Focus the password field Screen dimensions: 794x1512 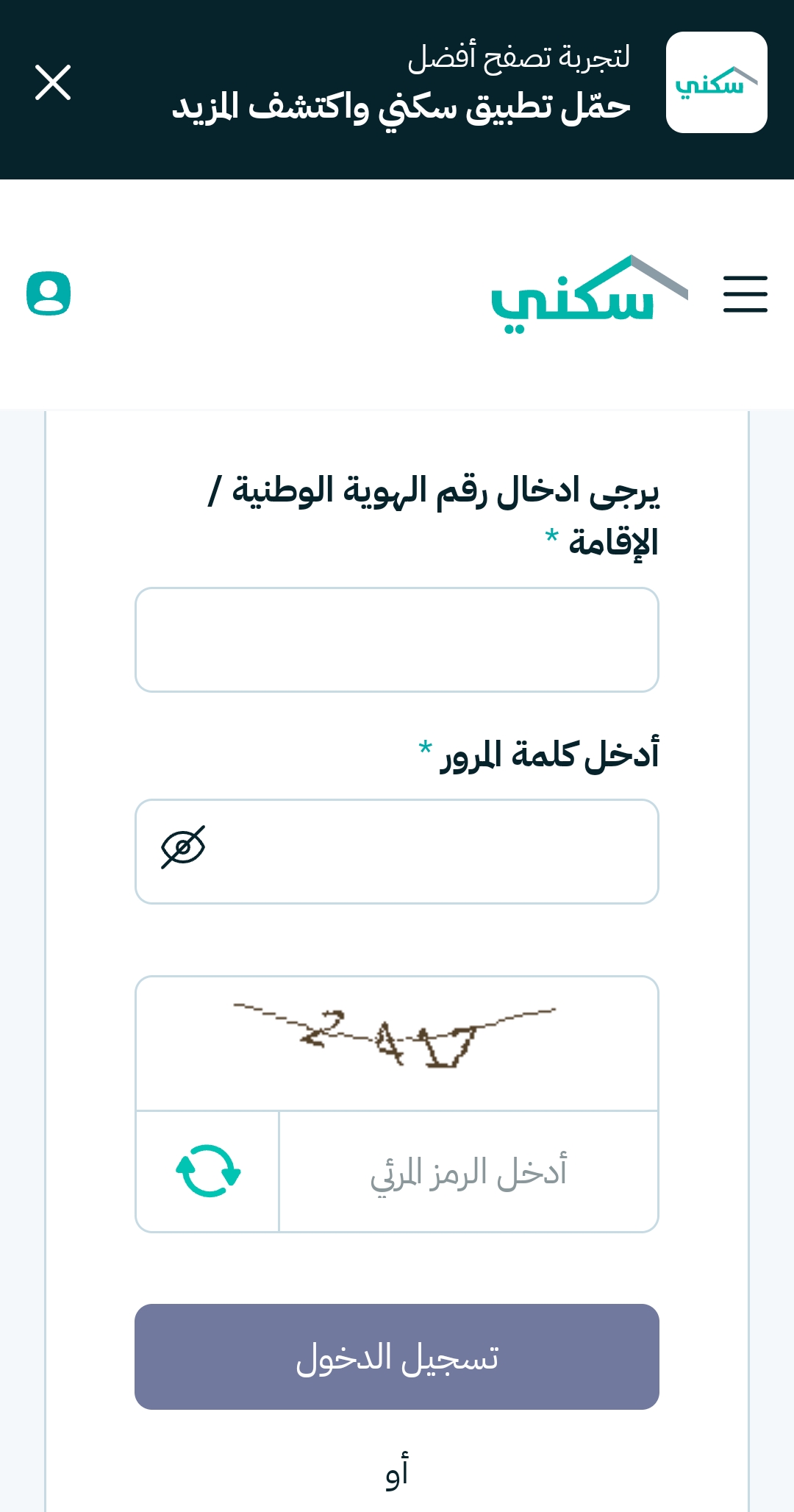click(x=397, y=852)
